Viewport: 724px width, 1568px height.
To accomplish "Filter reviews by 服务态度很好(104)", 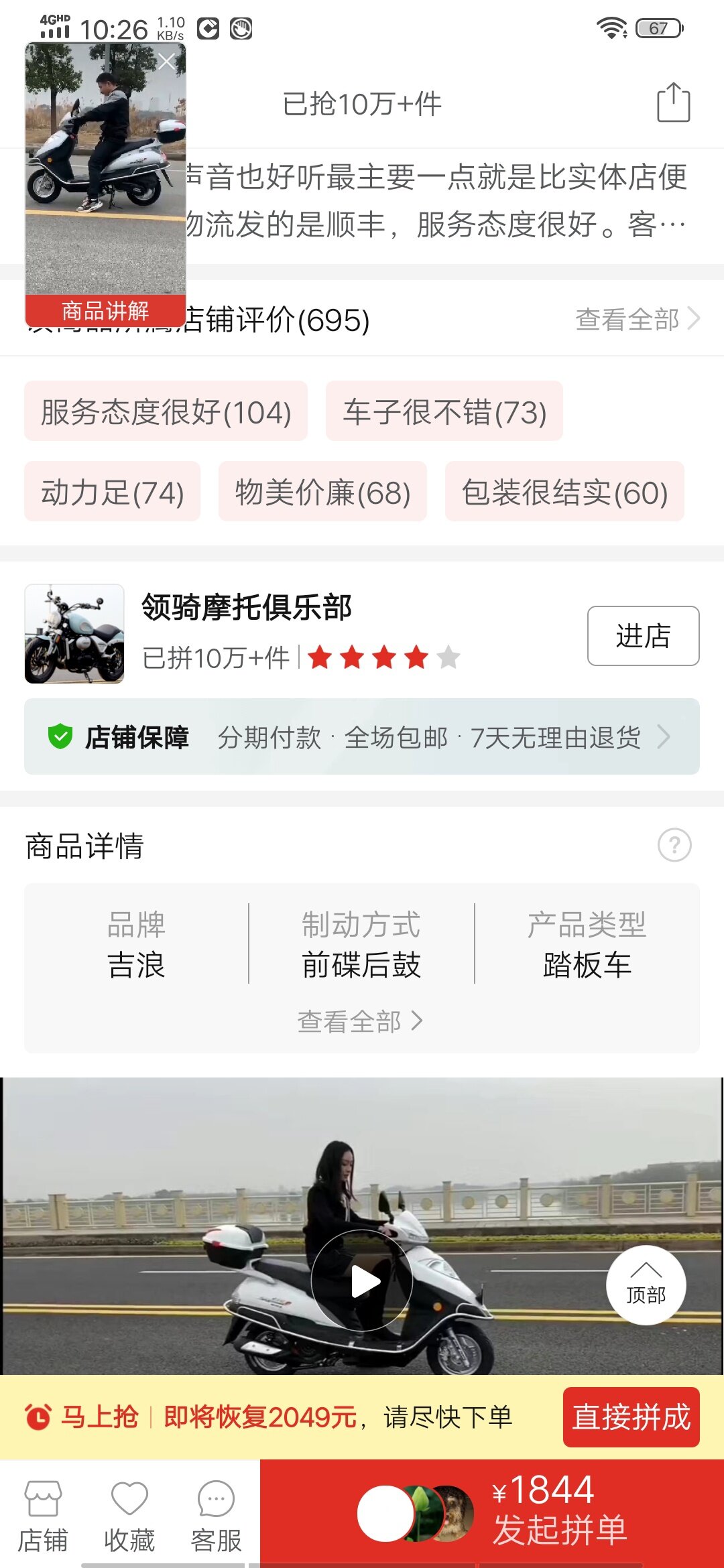I will (166, 411).
